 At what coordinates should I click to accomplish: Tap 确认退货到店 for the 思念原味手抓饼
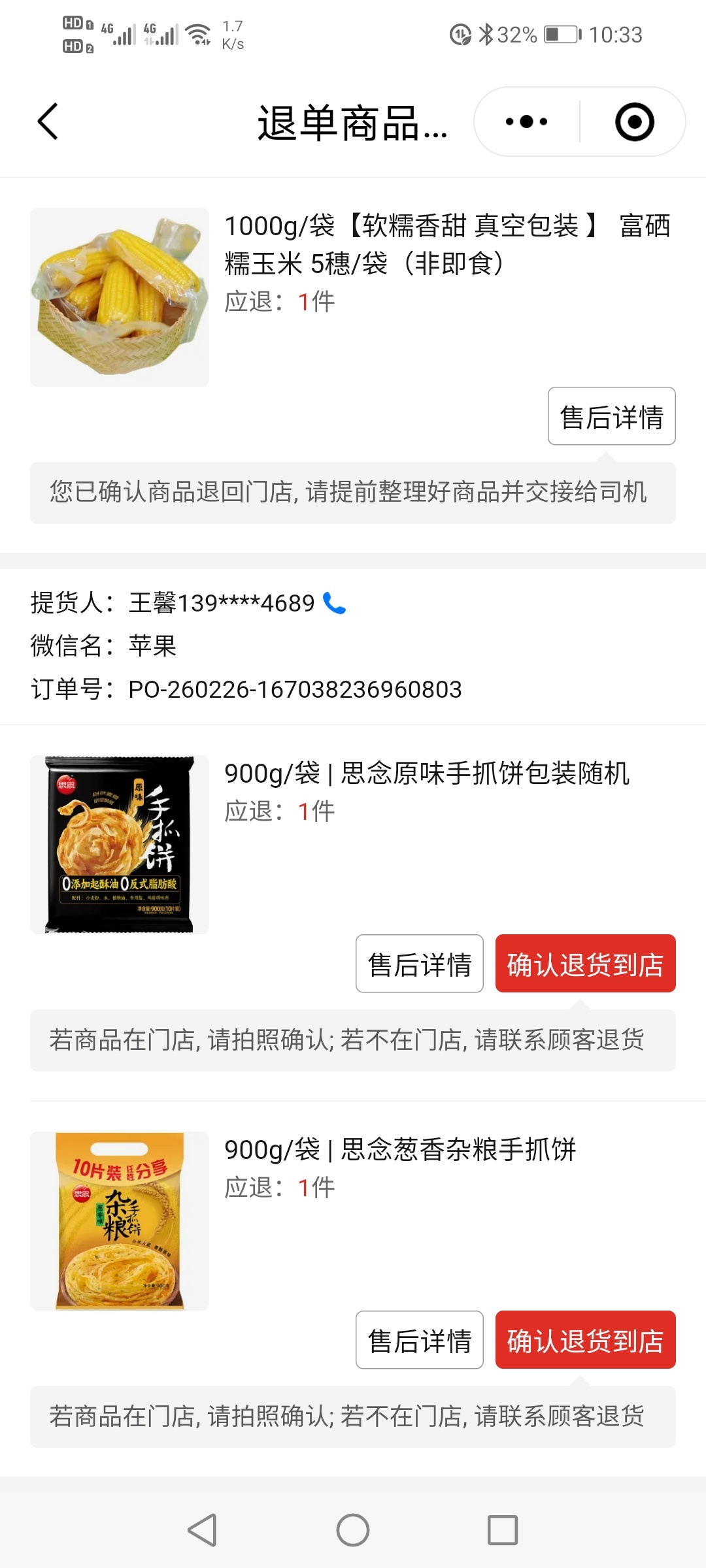tap(585, 964)
